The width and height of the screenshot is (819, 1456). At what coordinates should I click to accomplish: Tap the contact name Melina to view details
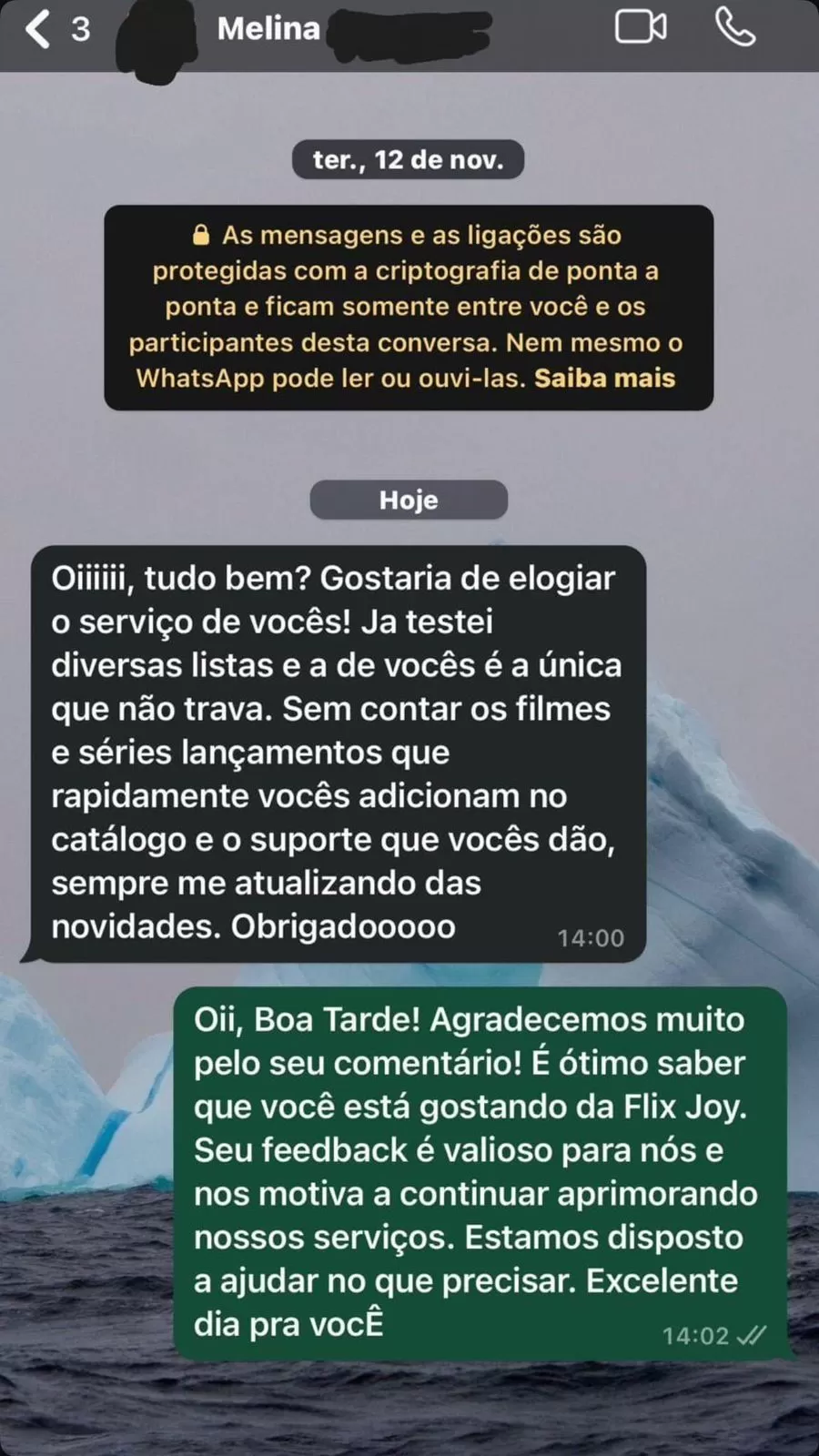[268, 27]
